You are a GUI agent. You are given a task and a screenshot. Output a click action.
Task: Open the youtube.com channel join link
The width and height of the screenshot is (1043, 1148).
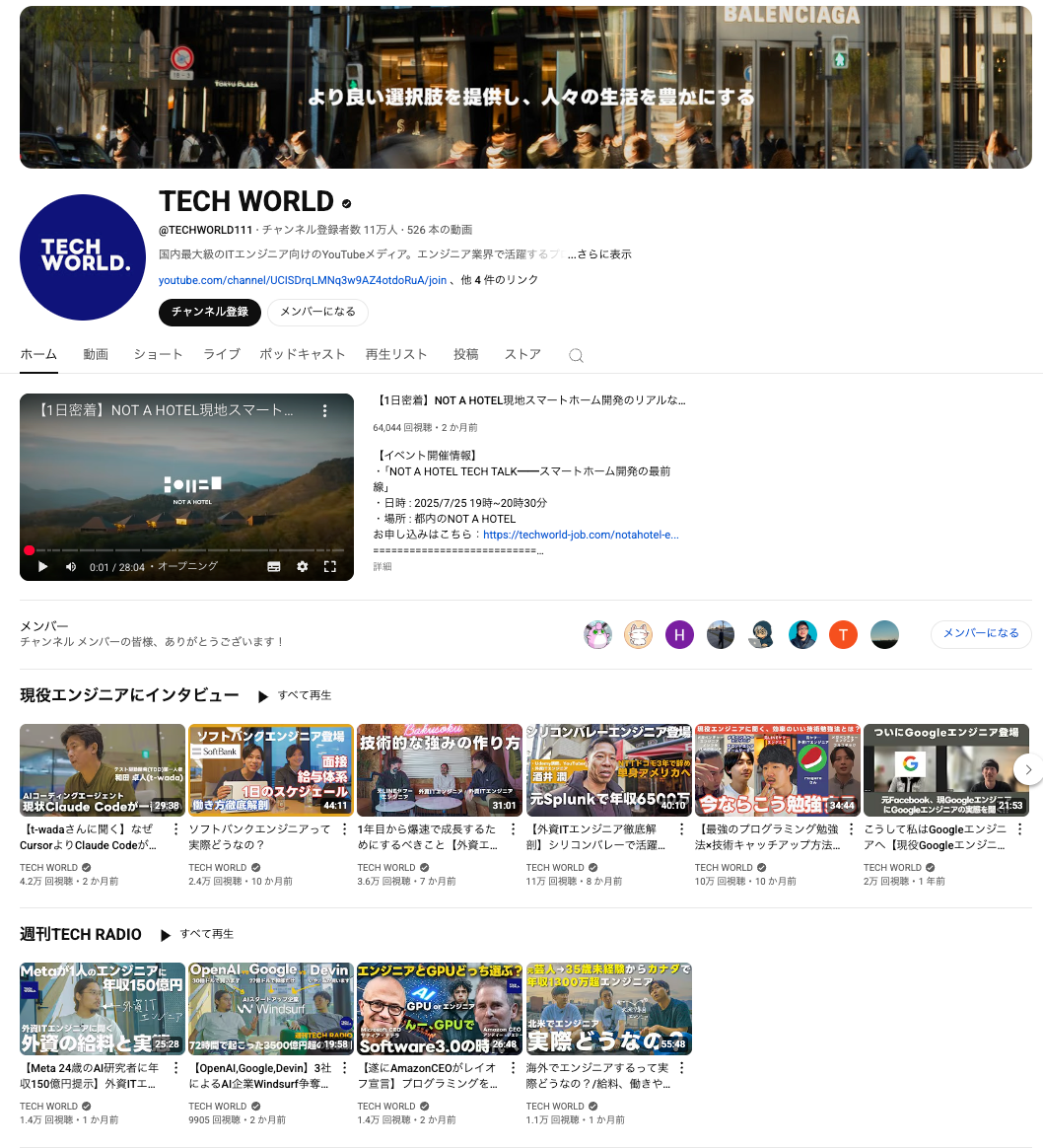[303, 280]
